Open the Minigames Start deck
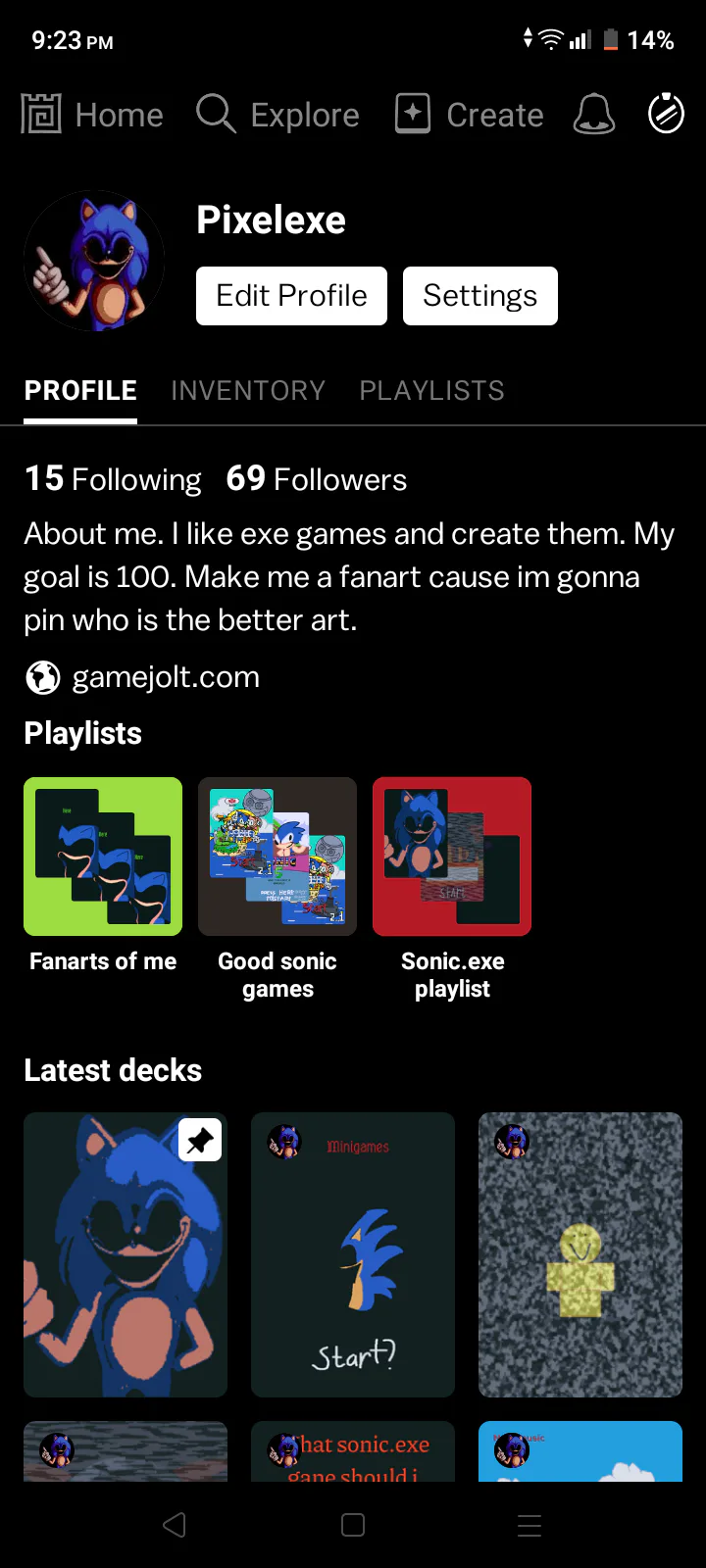Viewport: 706px width, 1568px height. coord(353,1254)
